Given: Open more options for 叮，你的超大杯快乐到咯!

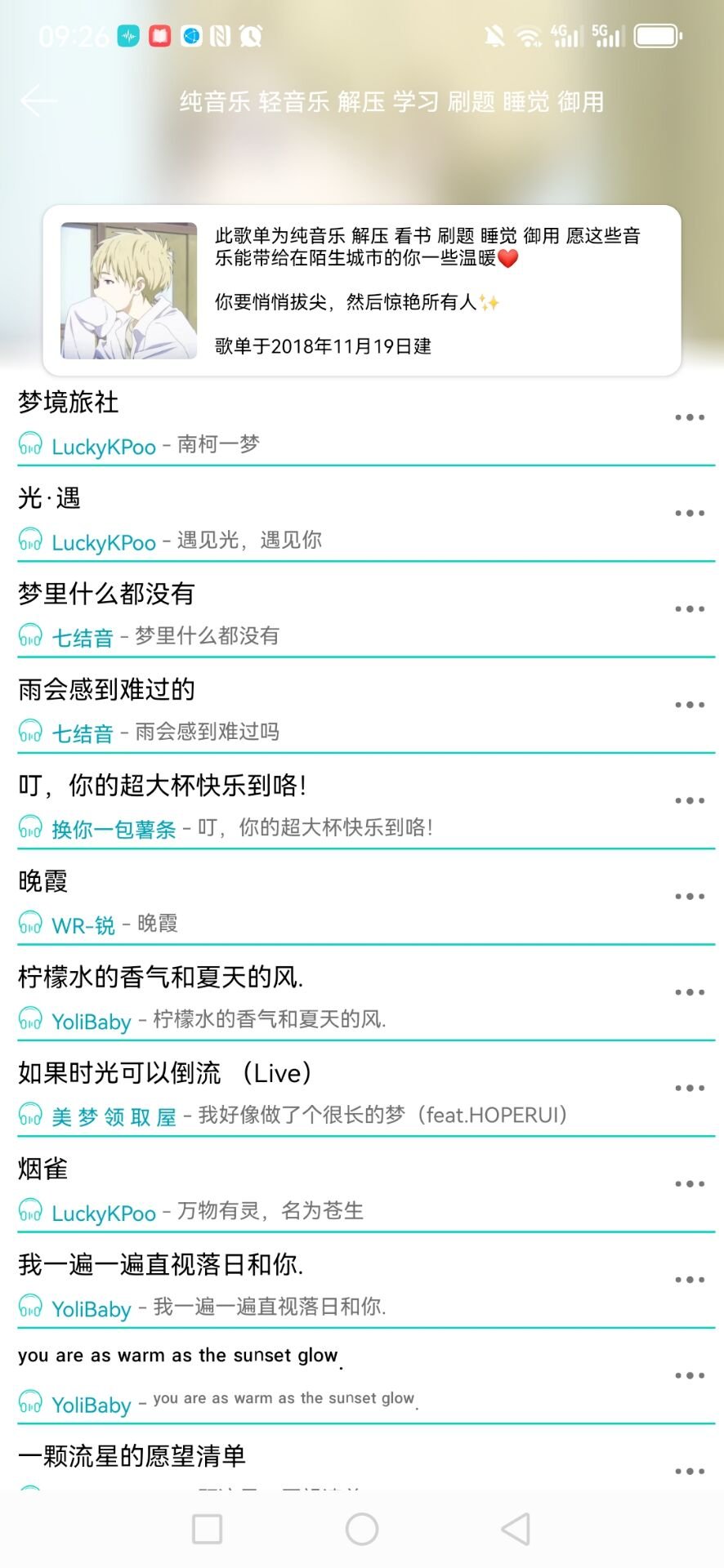Looking at the screenshot, I should tap(689, 801).
